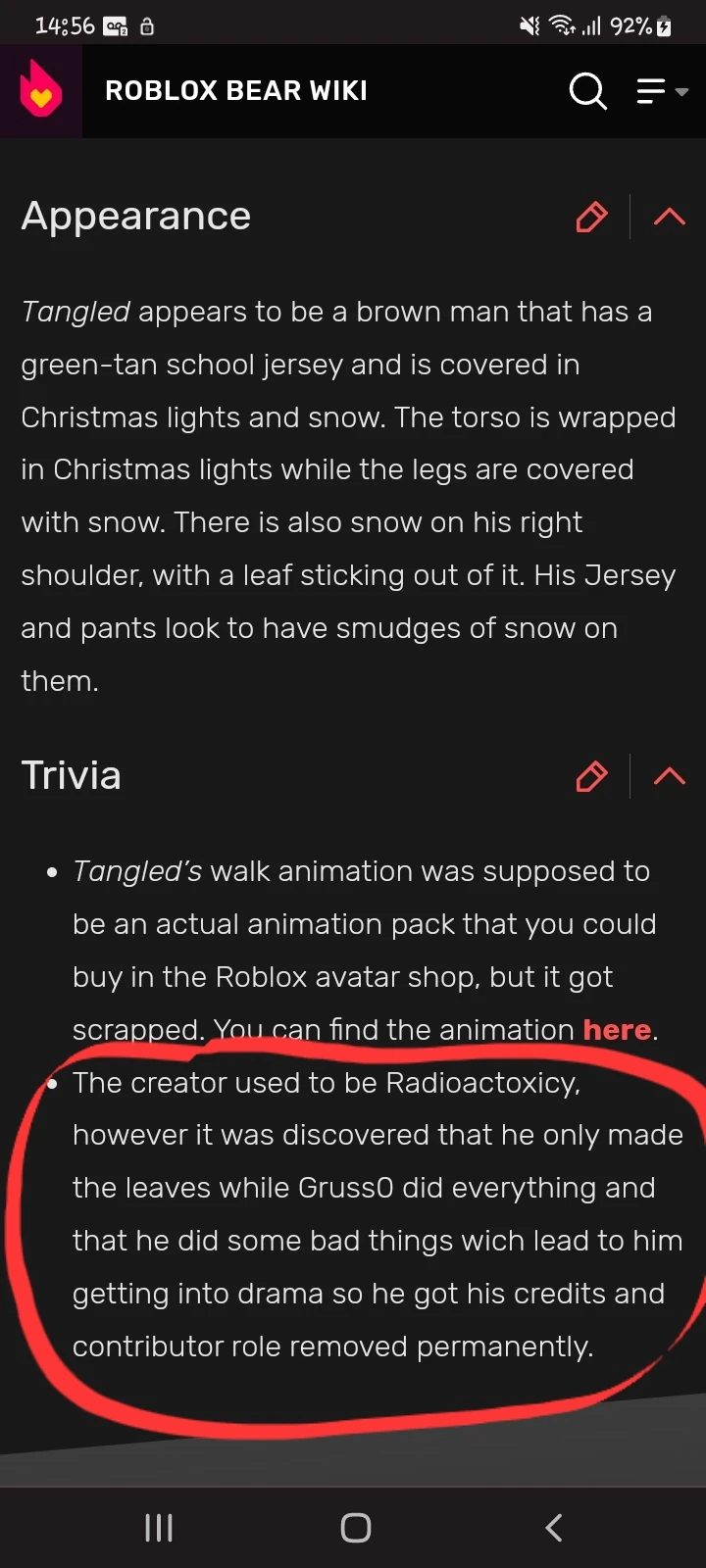Tap the Trivia heading text
706x1568 pixels.
(x=71, y=775)
